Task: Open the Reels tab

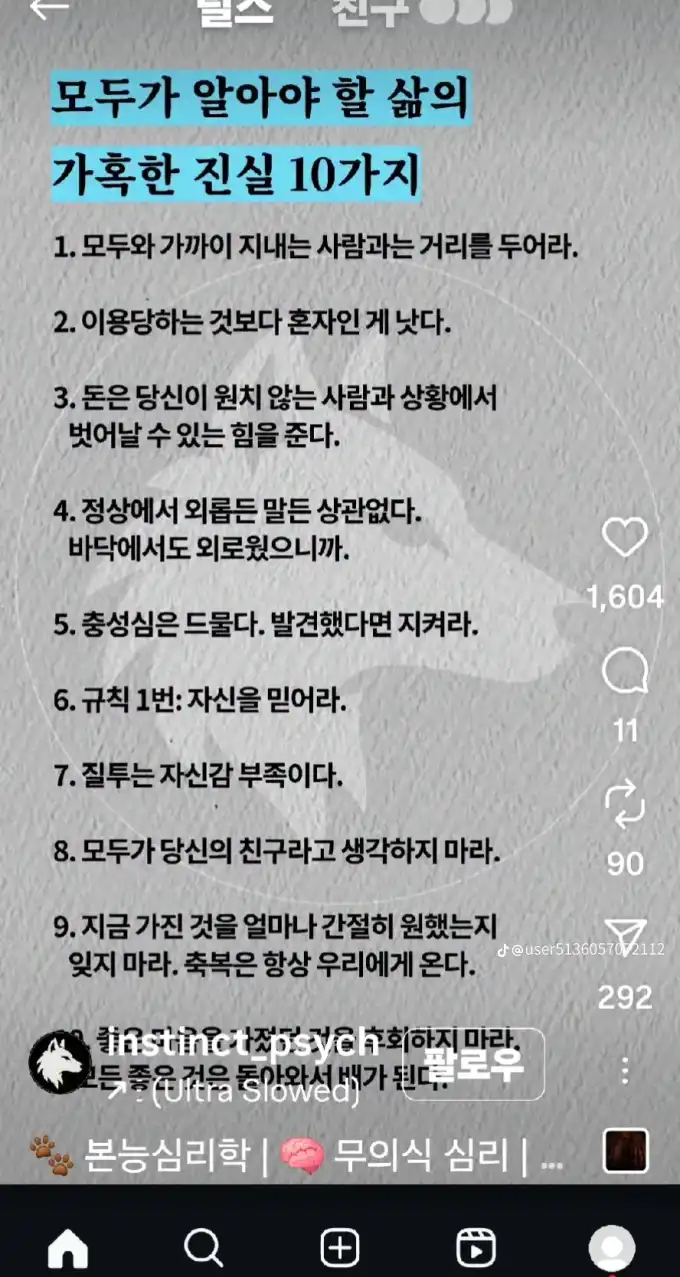Action: tap(475, 1247)
